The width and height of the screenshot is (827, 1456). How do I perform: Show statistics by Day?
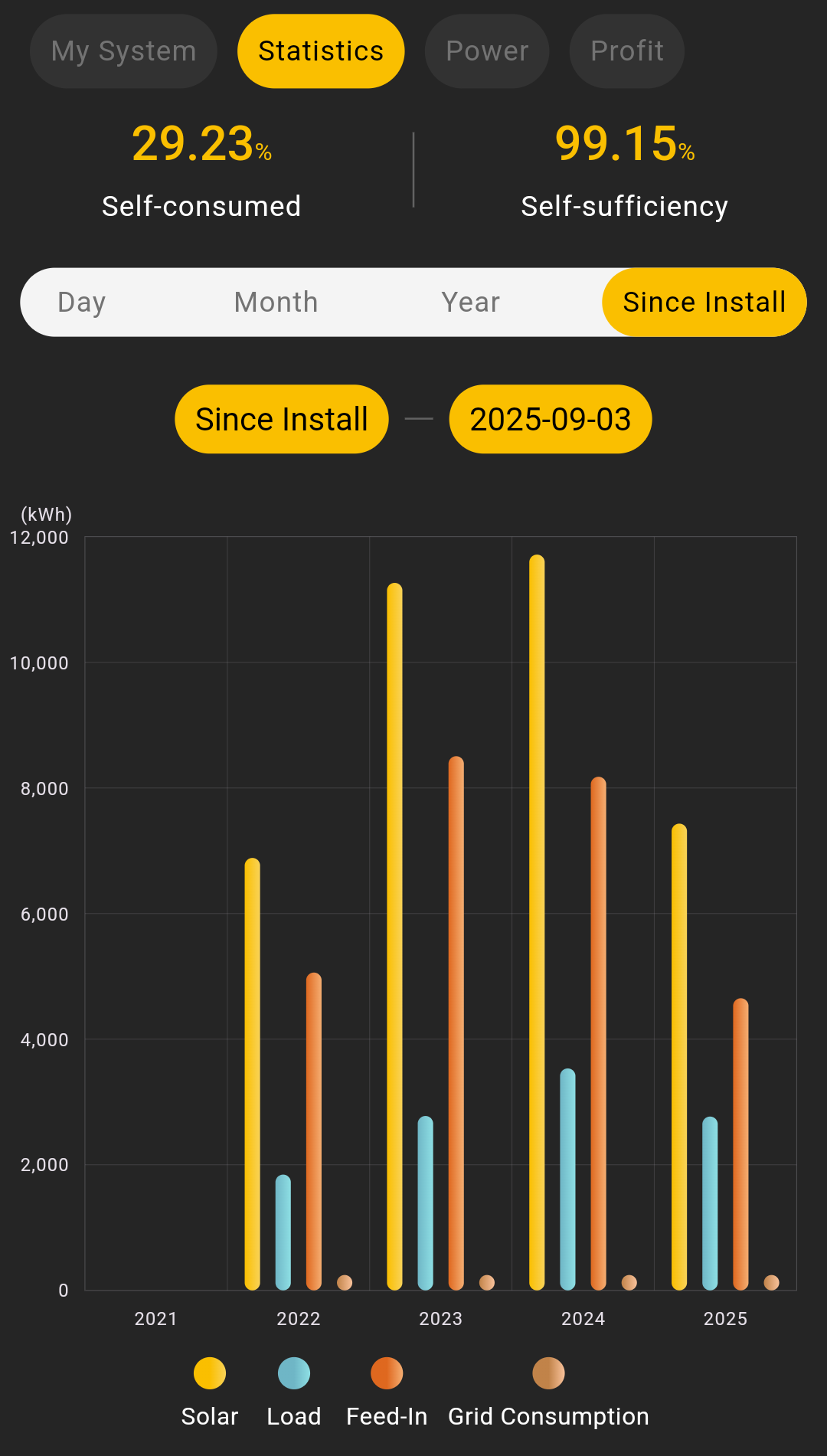coord(82,303)
